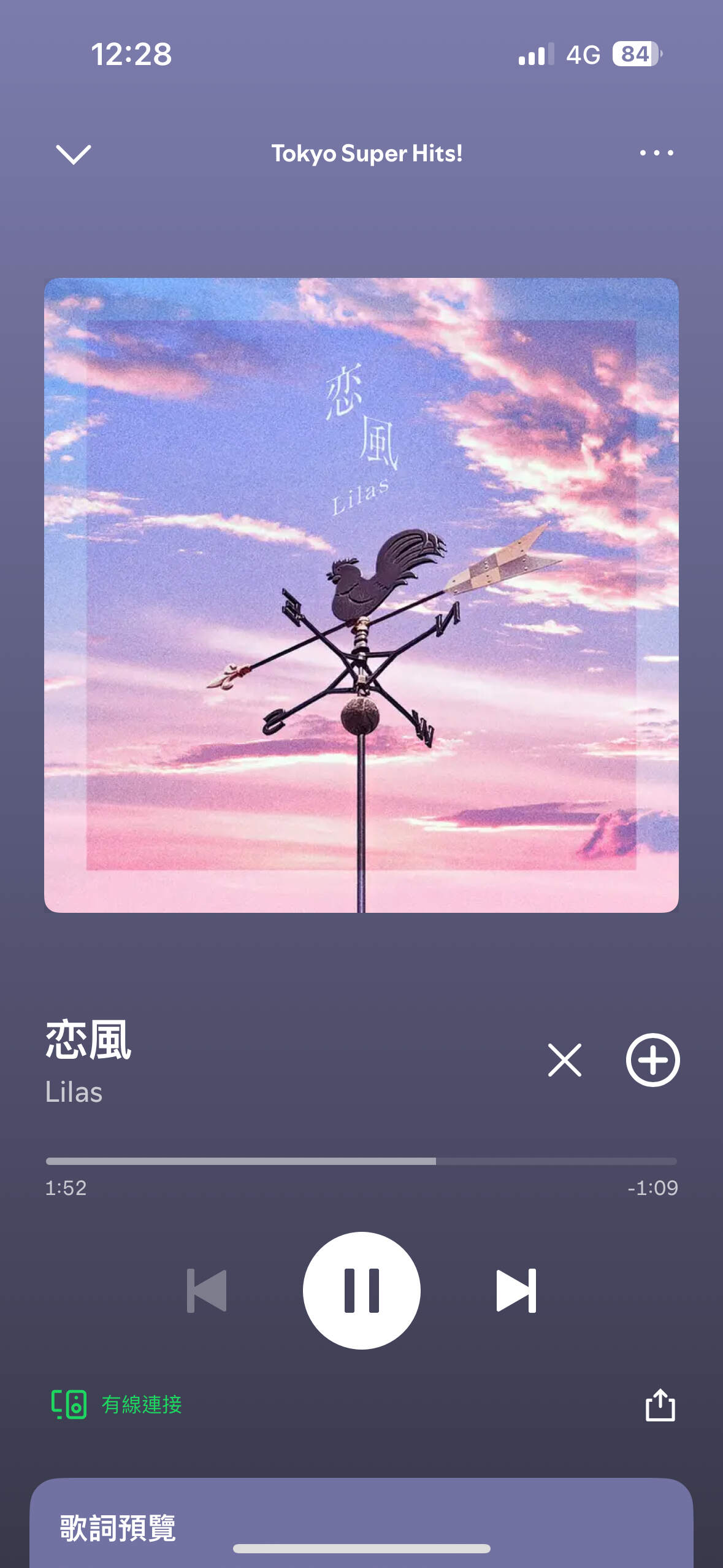Open the 有線連接 device picker

pos(117,1404)
